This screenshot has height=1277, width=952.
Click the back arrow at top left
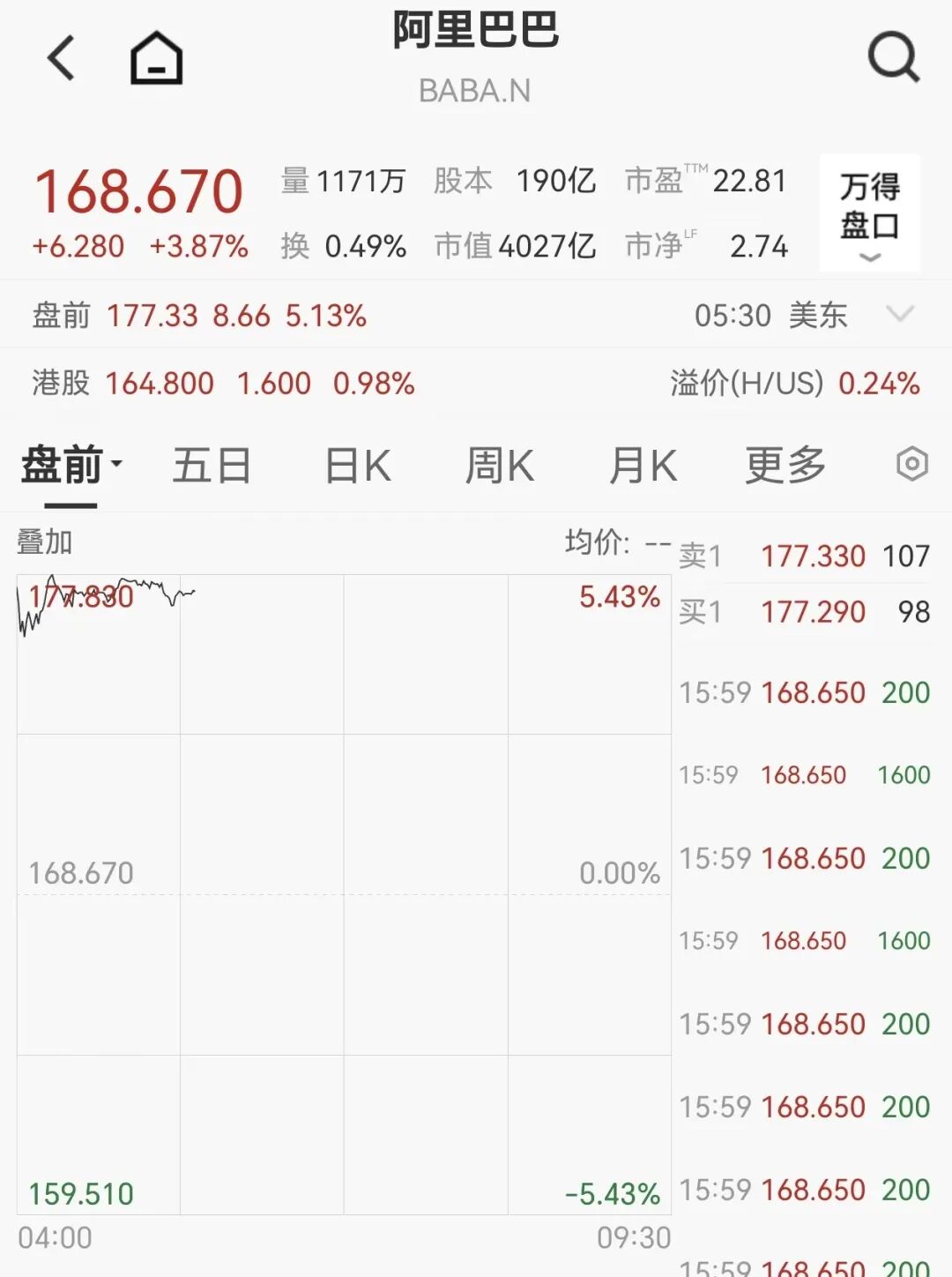(x=59, y=59)
